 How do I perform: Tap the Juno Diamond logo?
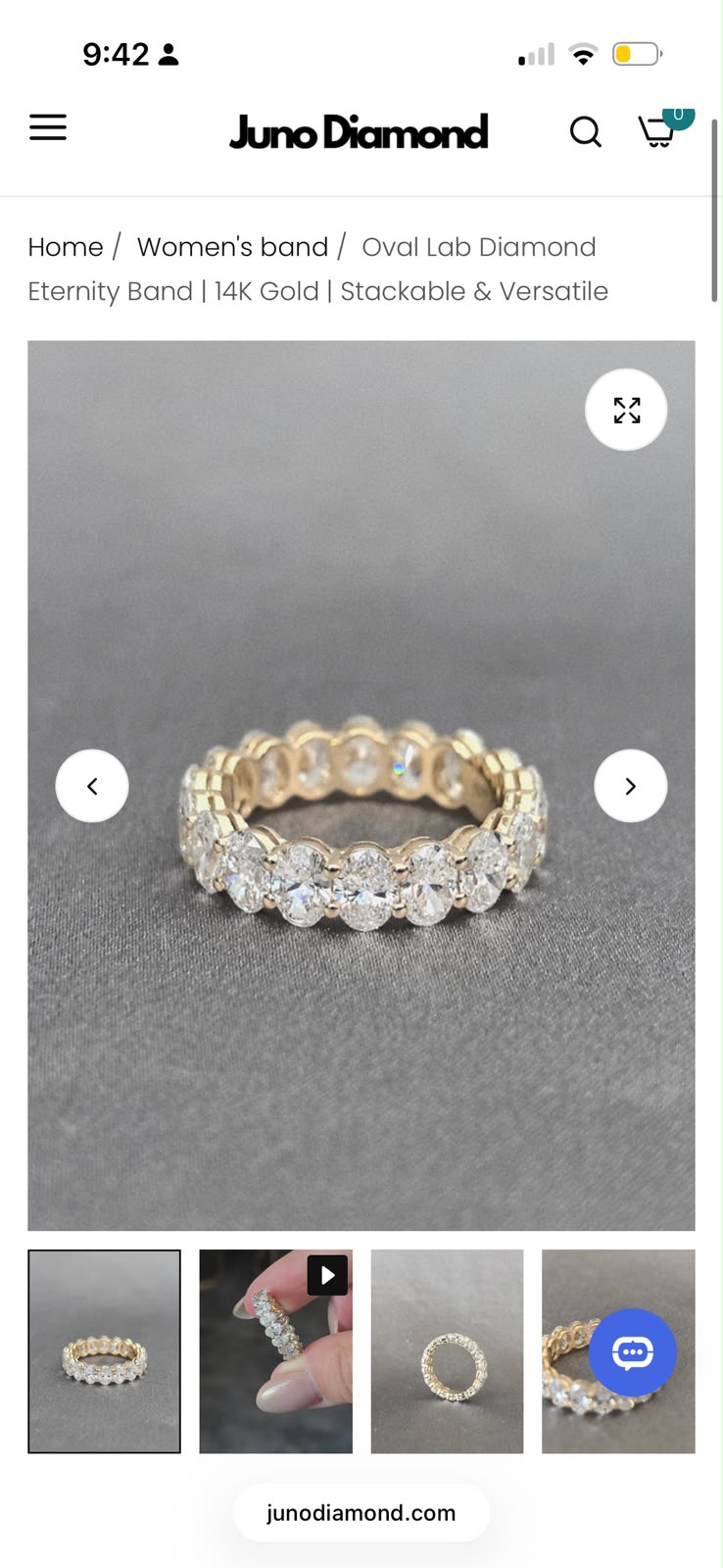(x=359, y=131)
